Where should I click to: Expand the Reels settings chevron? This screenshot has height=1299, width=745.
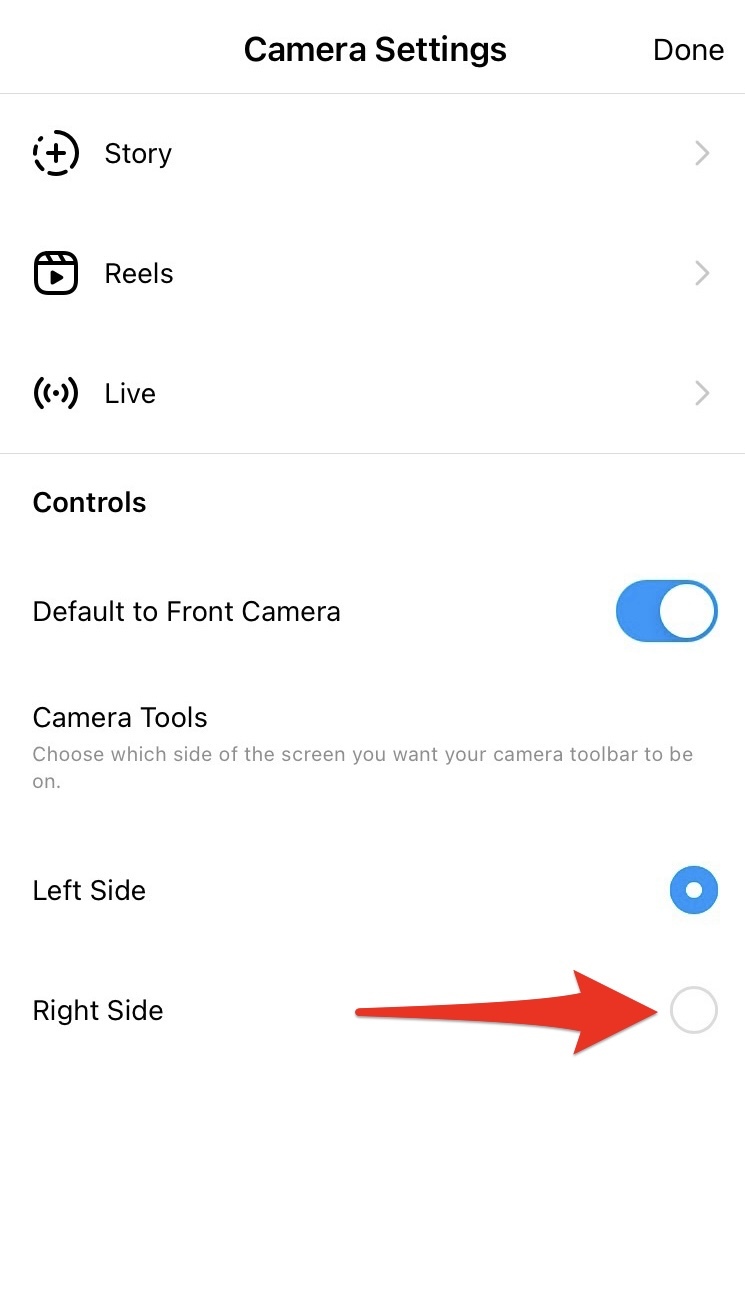coord(701,273)
